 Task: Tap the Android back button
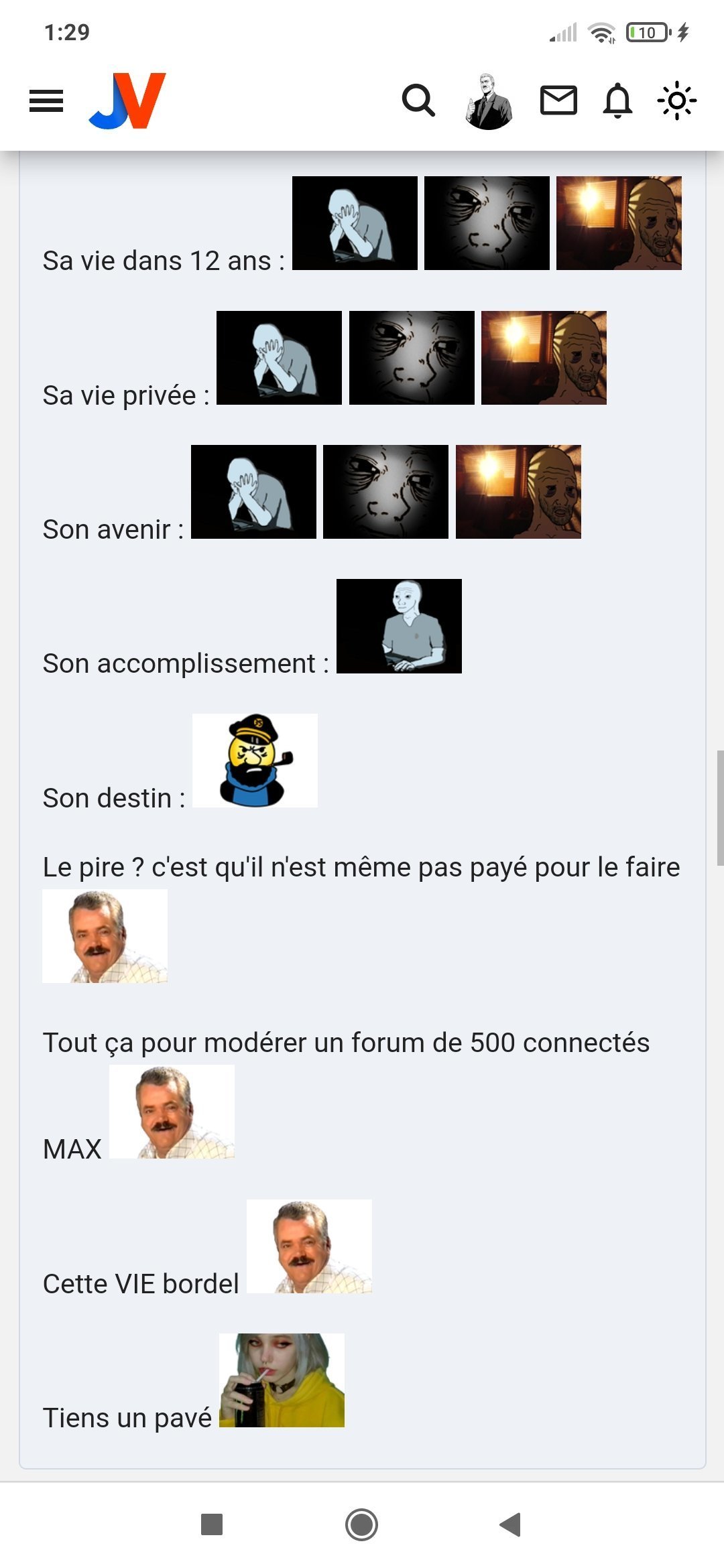(510, 1524)
